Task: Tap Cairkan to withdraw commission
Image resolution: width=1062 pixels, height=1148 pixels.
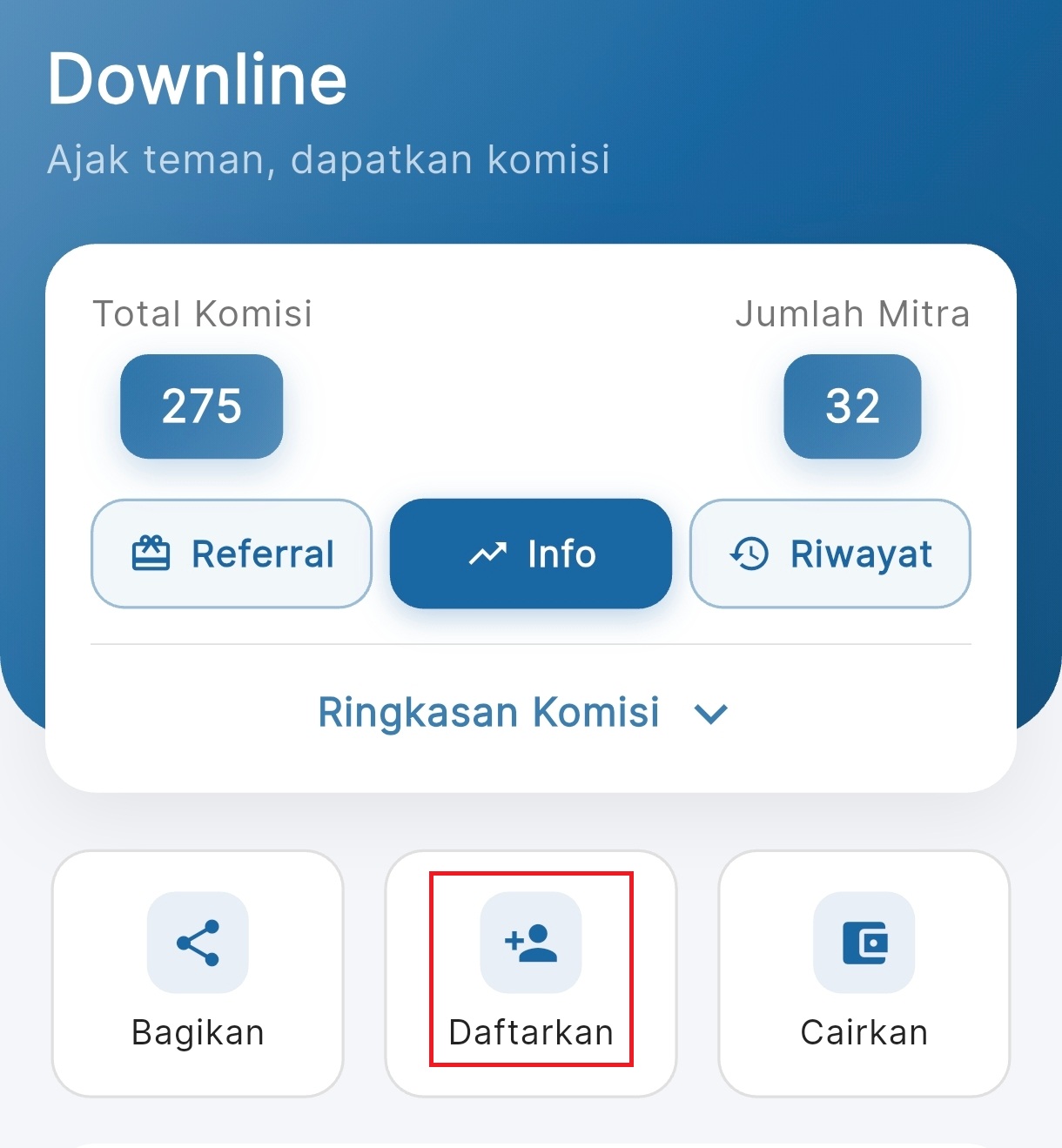Action: pos(864,973)
